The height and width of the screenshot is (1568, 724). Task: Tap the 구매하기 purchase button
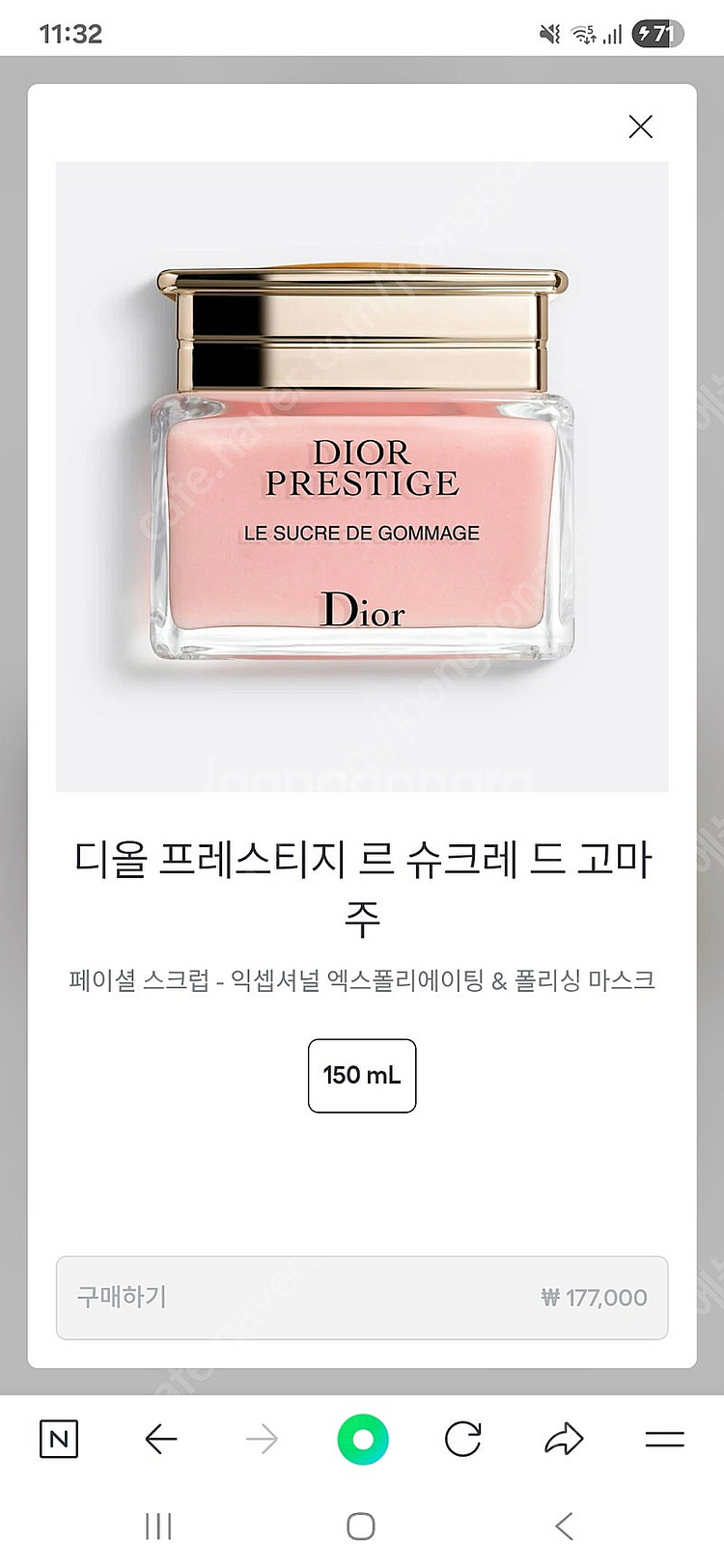pyautogui.click(x=362, y=1297)
